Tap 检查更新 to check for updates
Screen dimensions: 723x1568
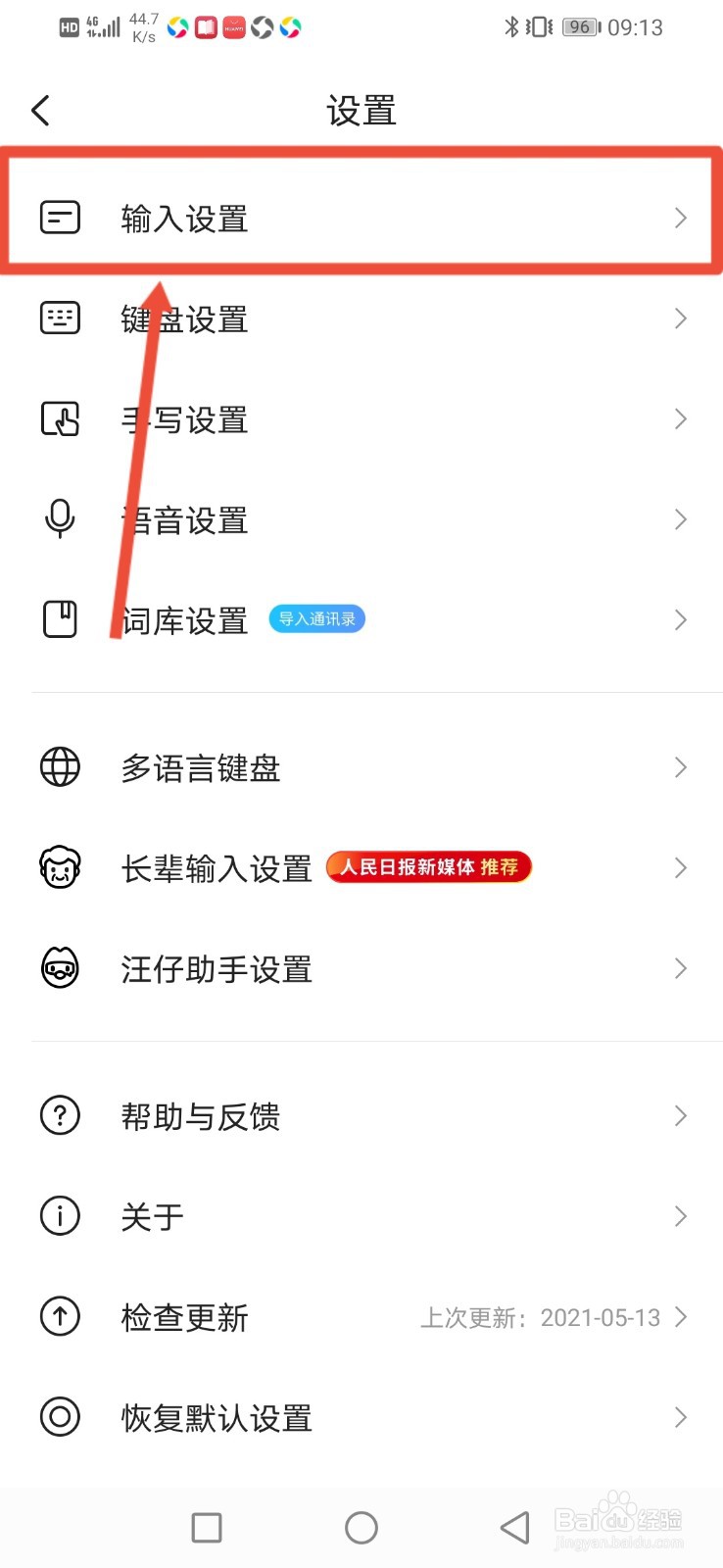(184, 1317)
